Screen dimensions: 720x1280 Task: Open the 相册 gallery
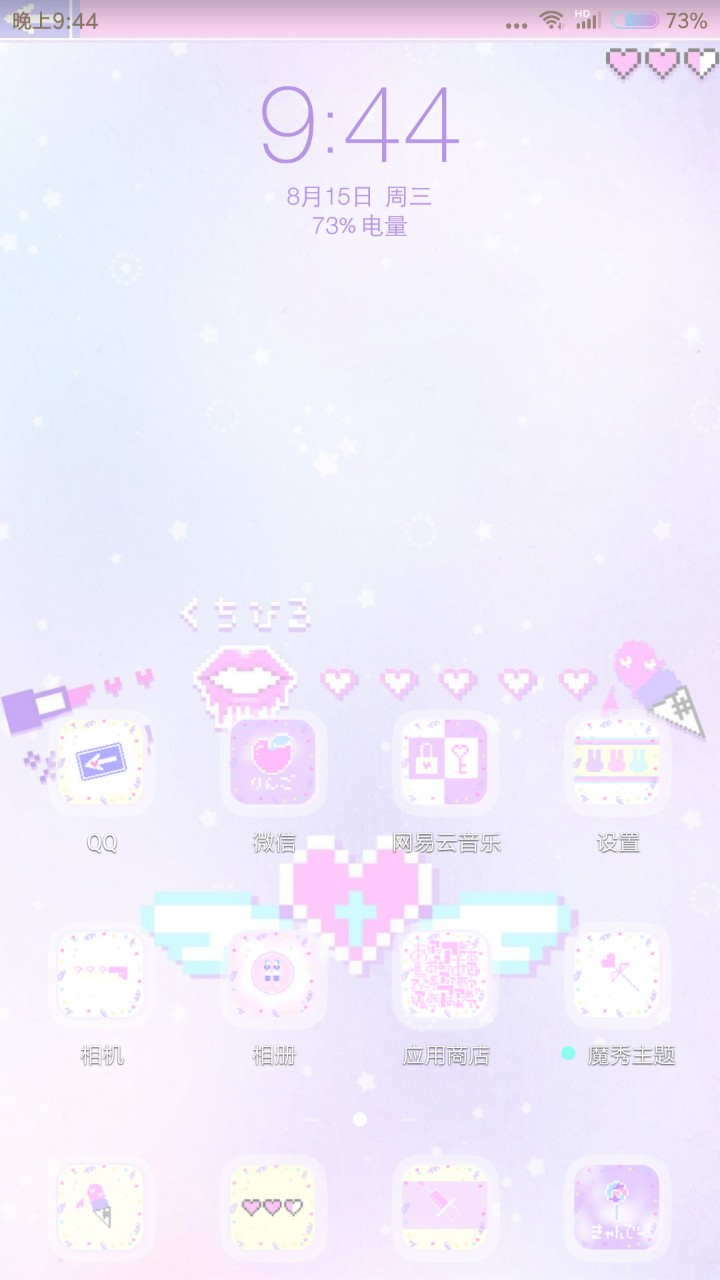[273, 975]
